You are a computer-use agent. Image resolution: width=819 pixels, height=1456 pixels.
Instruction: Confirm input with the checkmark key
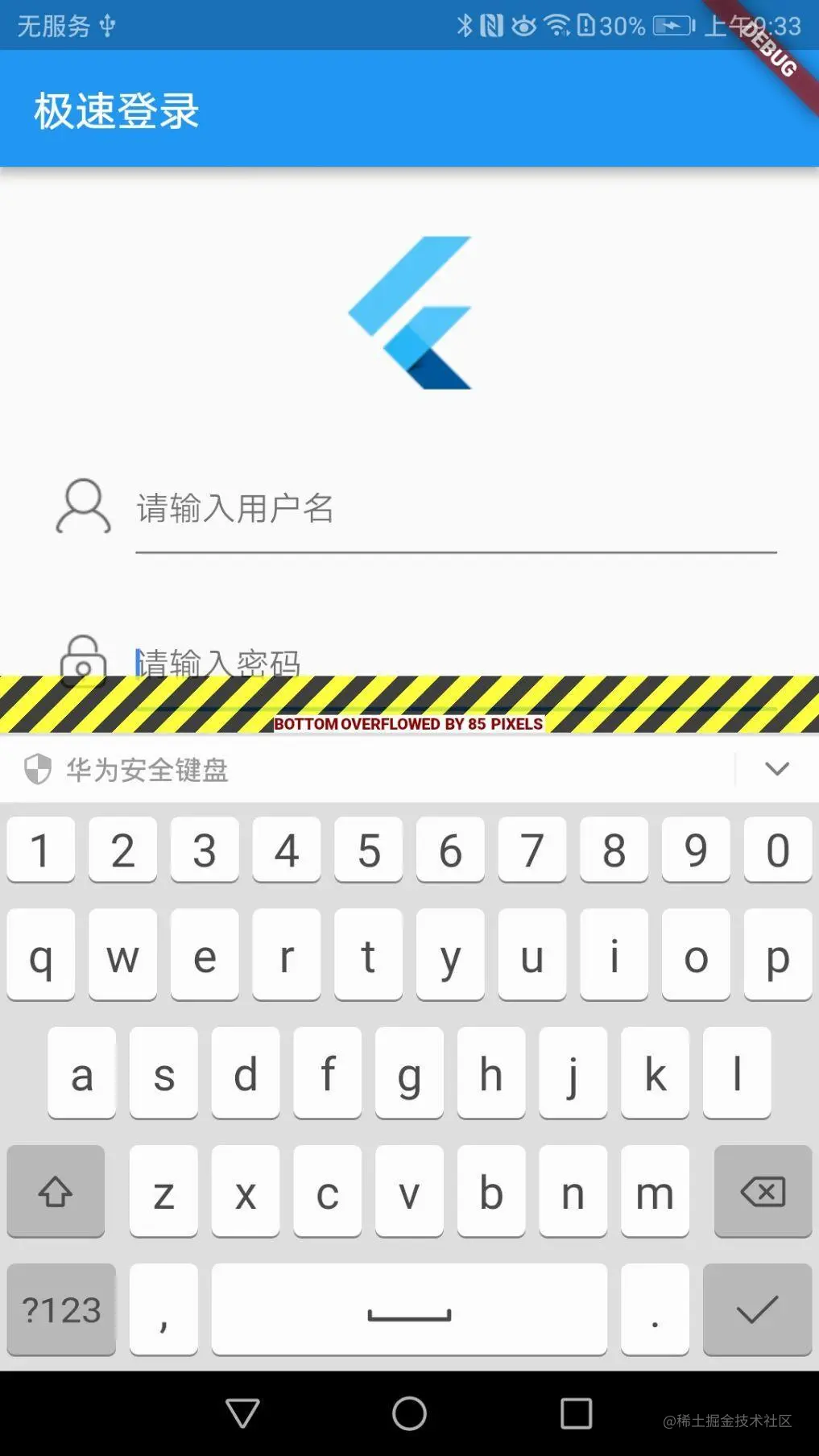757,1309
